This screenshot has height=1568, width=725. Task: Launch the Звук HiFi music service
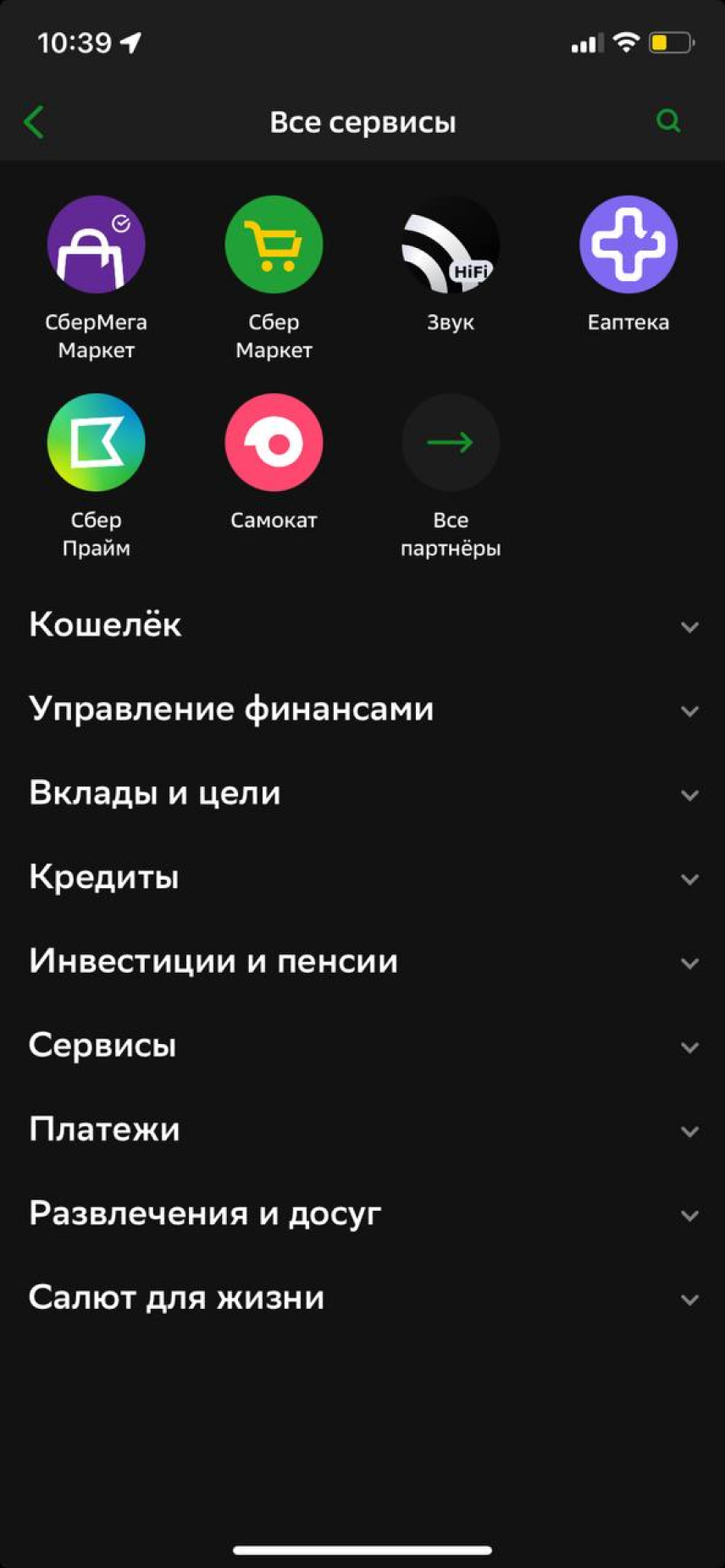(451, 244)
